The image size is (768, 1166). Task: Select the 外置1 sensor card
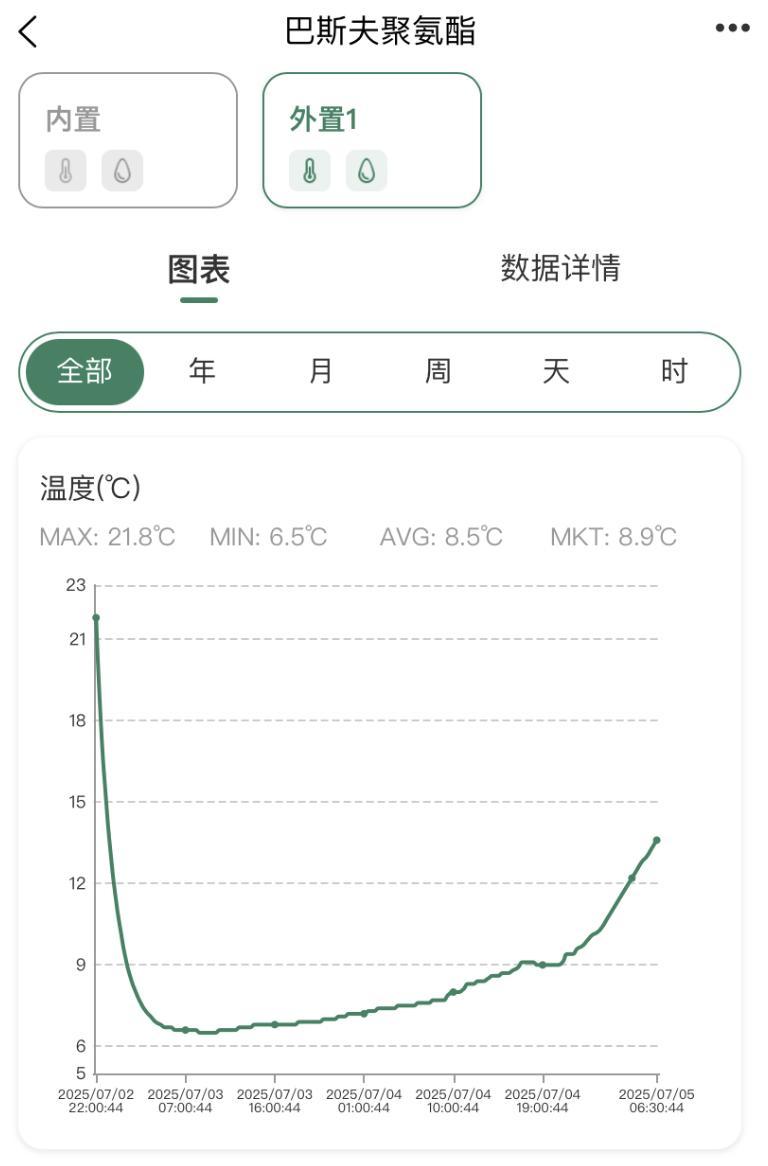371,140
